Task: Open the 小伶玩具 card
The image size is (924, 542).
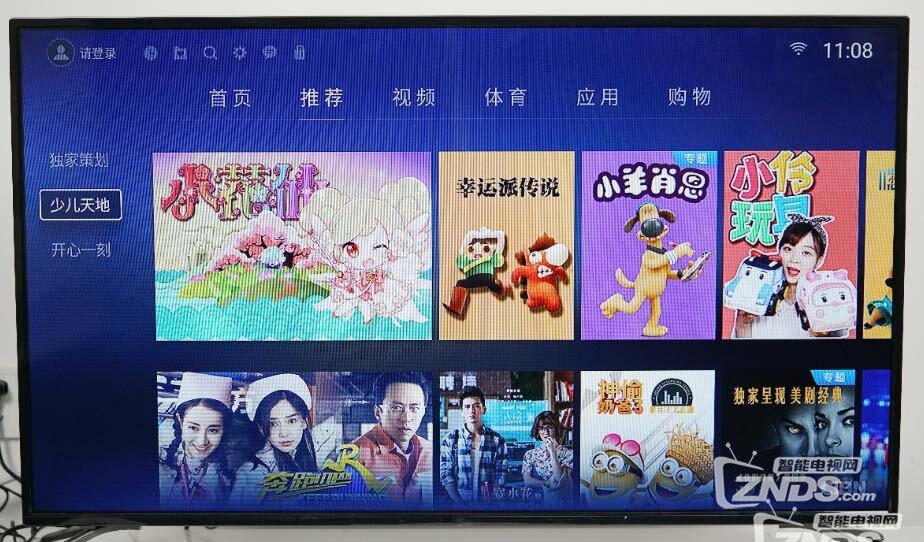Action: pyautogui.click(x=790, y=246)
